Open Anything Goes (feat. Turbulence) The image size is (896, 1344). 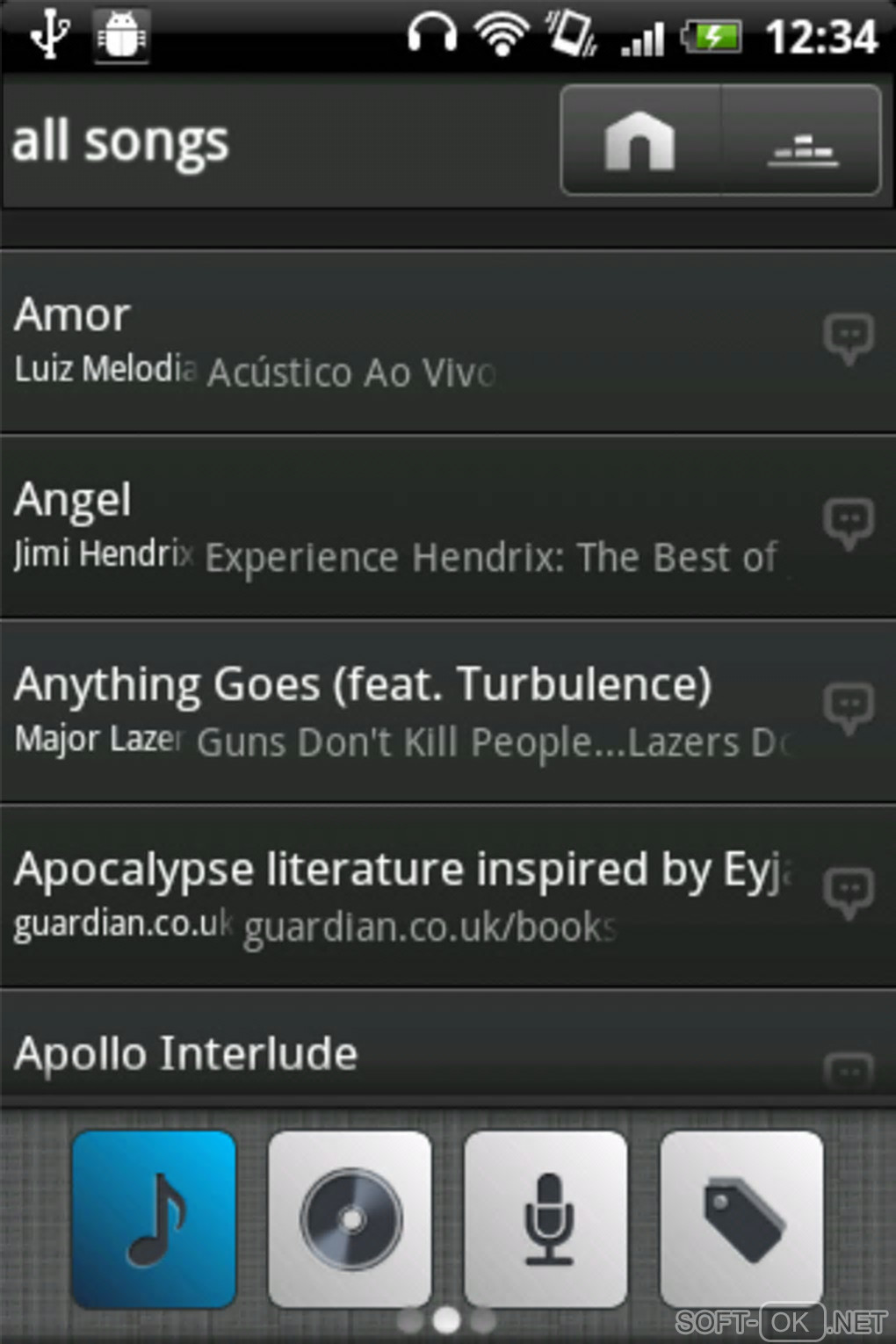[x=395, y=712]
